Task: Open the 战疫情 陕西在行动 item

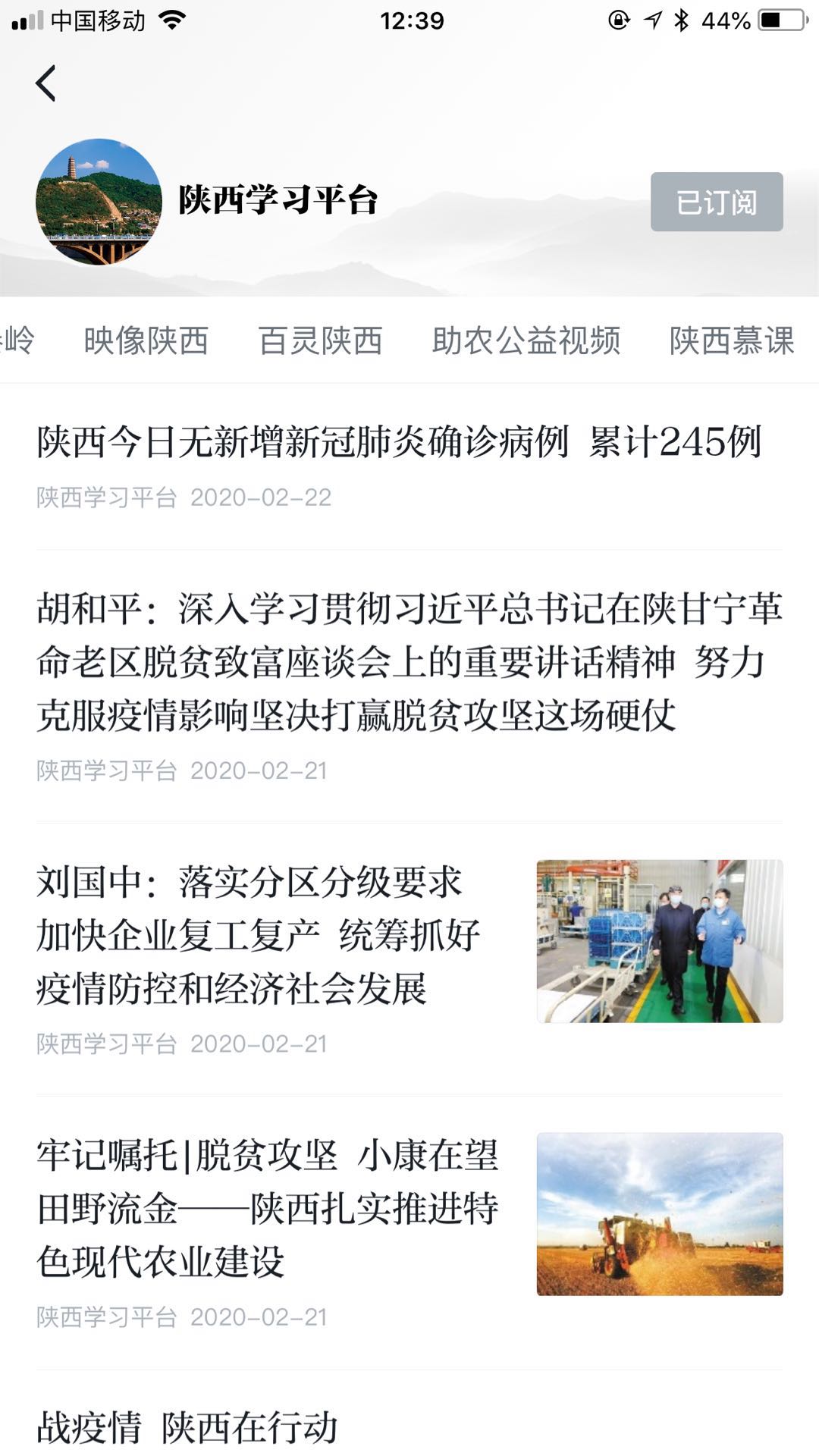Action: [187, 1426]
